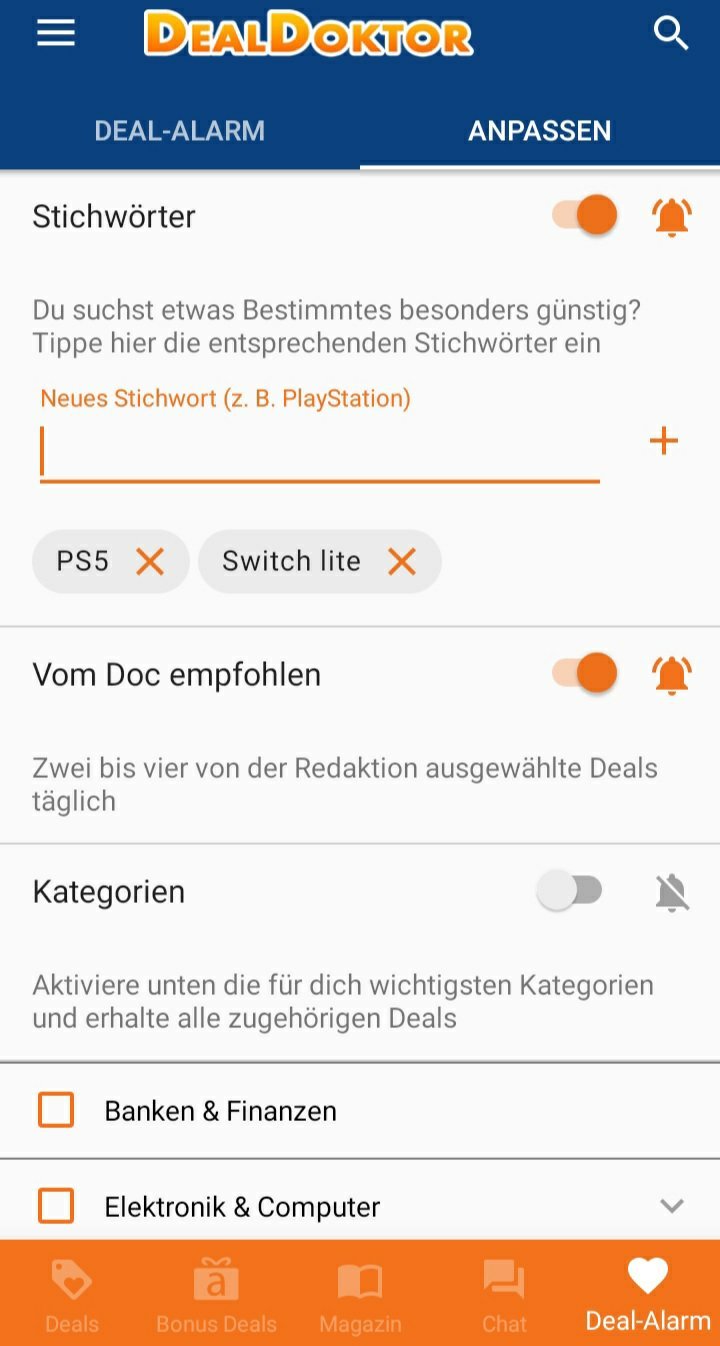
Task: Check the Elektronik & Computer box
Action: click(x=56, y=1206)
